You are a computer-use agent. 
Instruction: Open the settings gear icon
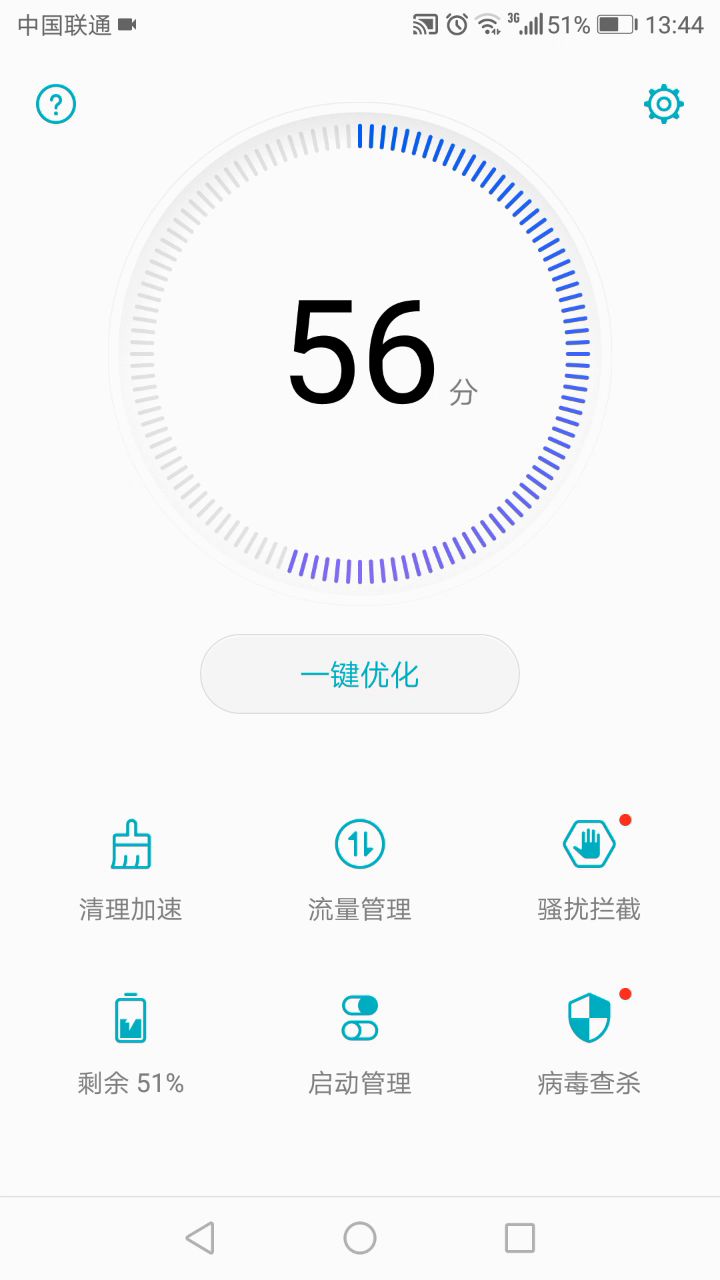(x=664, y=104)
